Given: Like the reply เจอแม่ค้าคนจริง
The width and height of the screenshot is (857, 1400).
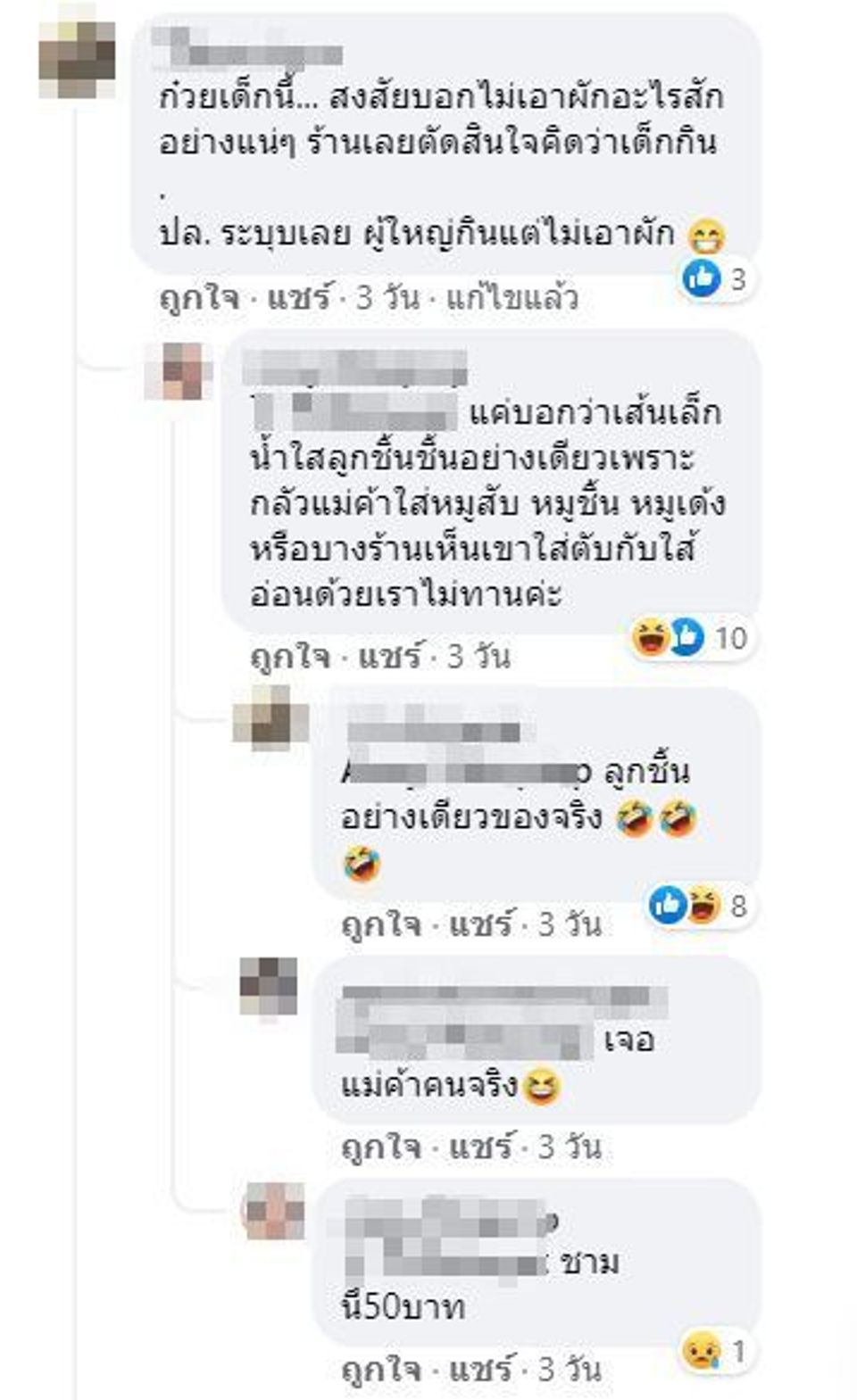Looking at the screenshot, I should click(x=380, y=1147).
